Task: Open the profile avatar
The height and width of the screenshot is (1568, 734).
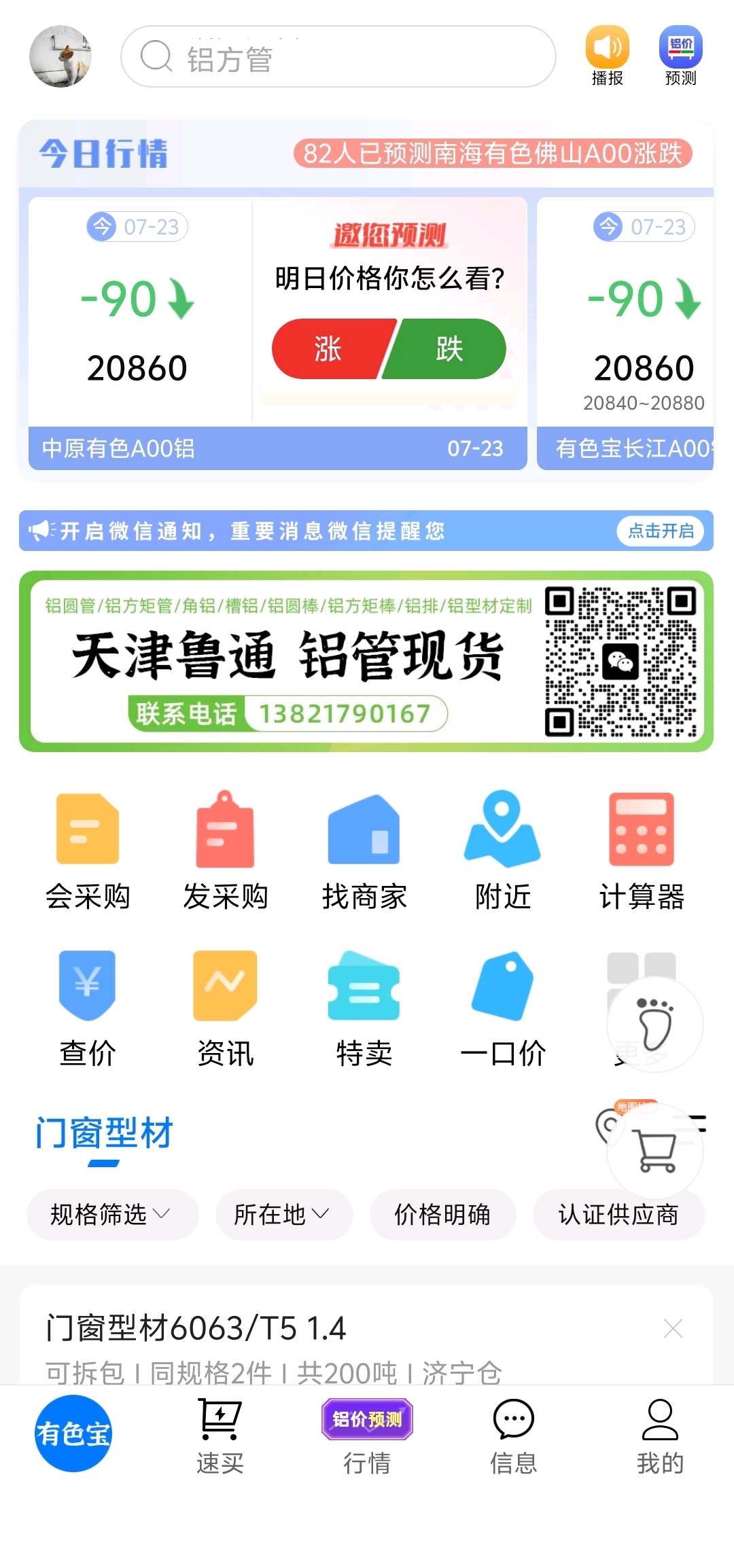Action: pos(60,56)
